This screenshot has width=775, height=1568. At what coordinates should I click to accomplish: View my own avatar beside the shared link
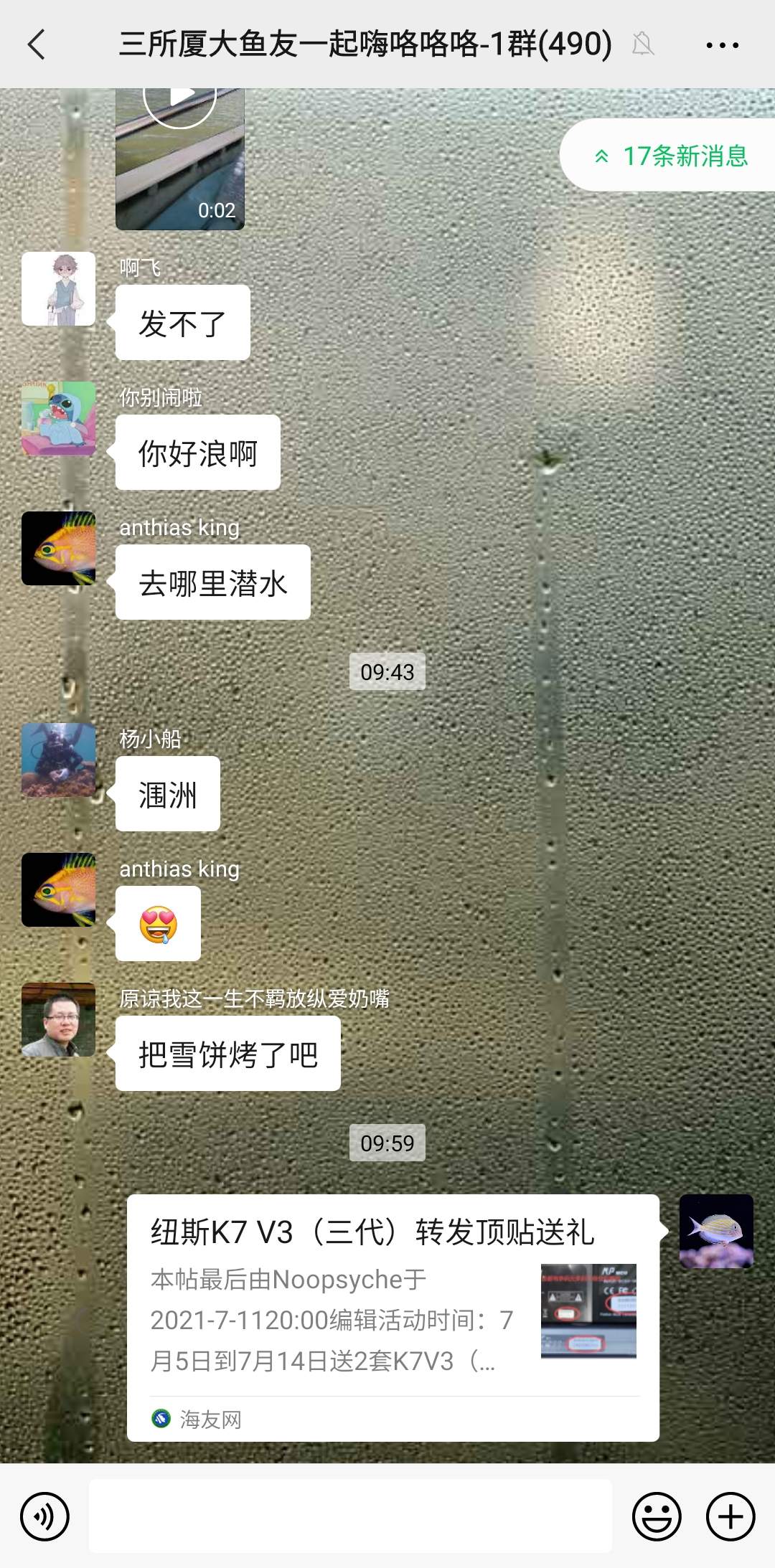coord(716,1231)
